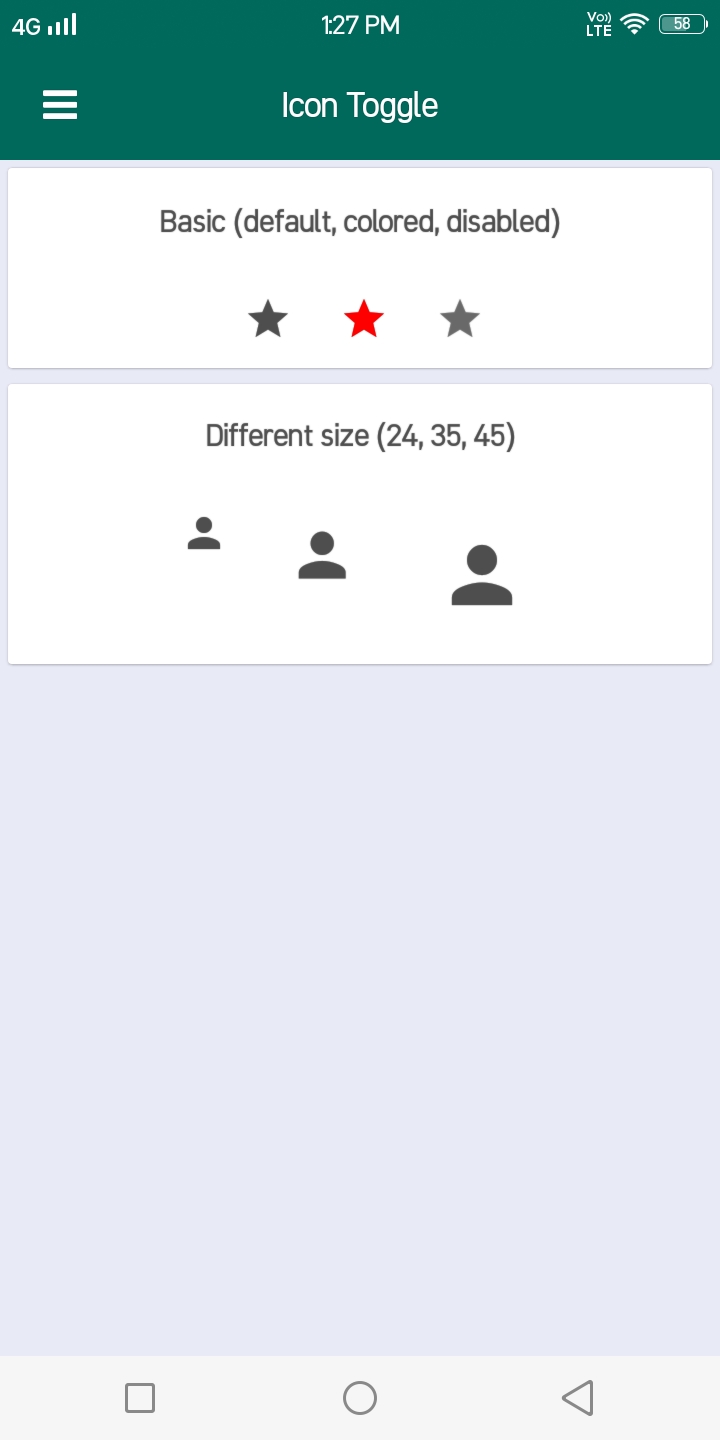The height and width of the screenshot is (1440, 720).
Task: Toggle the largest person icon
Action: click(482, 576)
